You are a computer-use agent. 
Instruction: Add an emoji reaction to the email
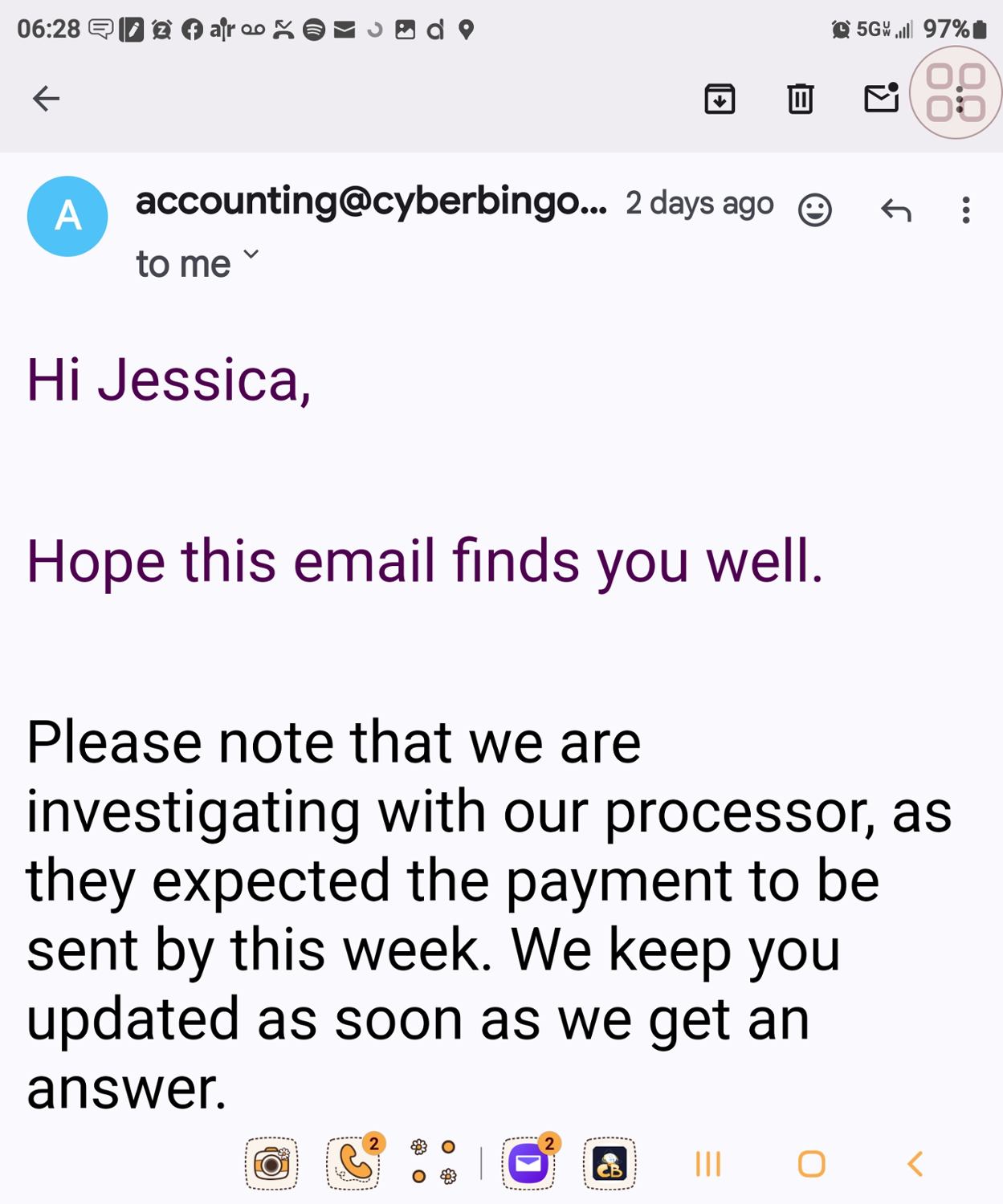tap(814, 210)
